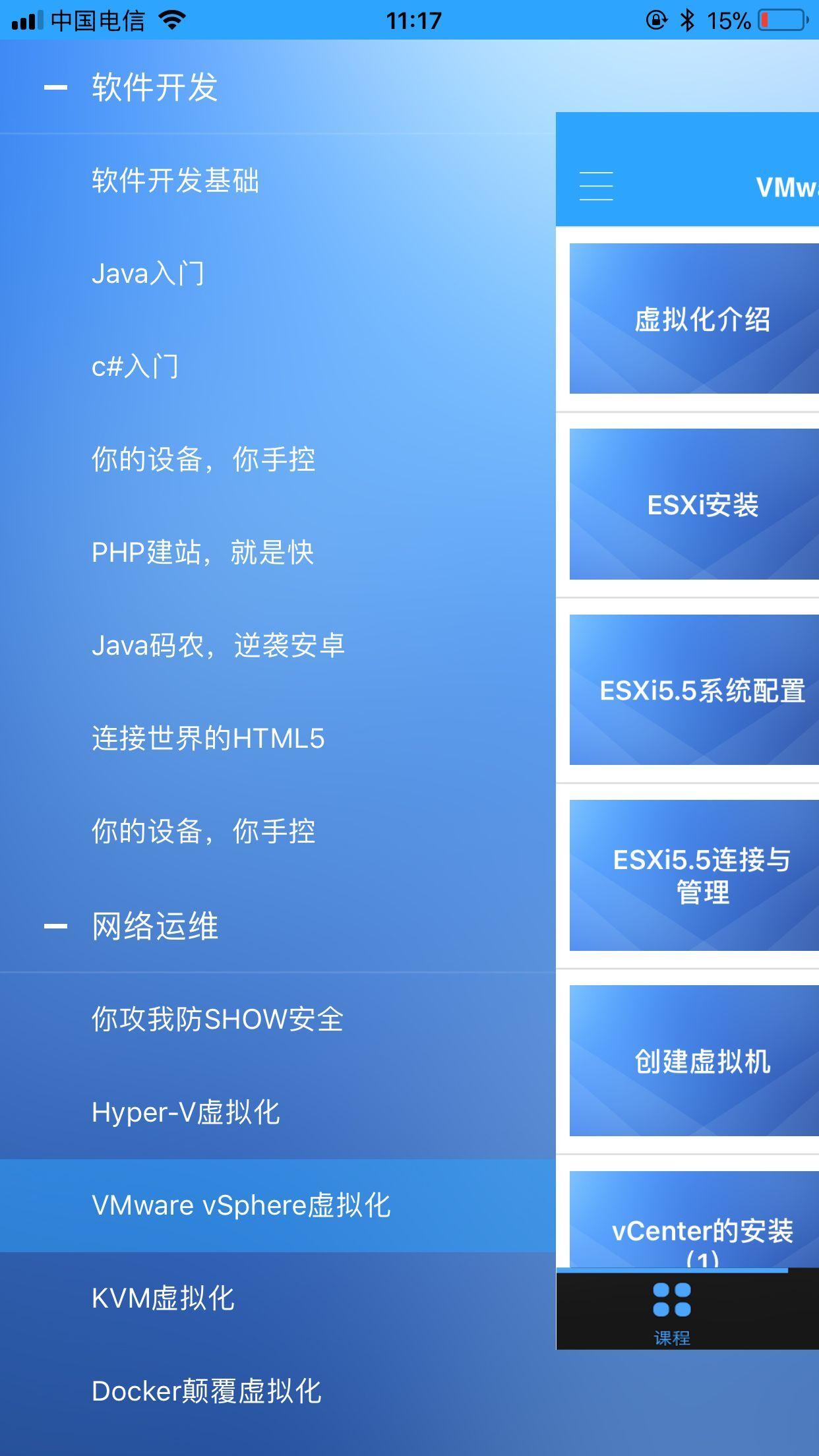The width and height of the screenshot is (819, 1456).
Task: Select Docker颠覆虚拟化
Action: coord(278,1391)
